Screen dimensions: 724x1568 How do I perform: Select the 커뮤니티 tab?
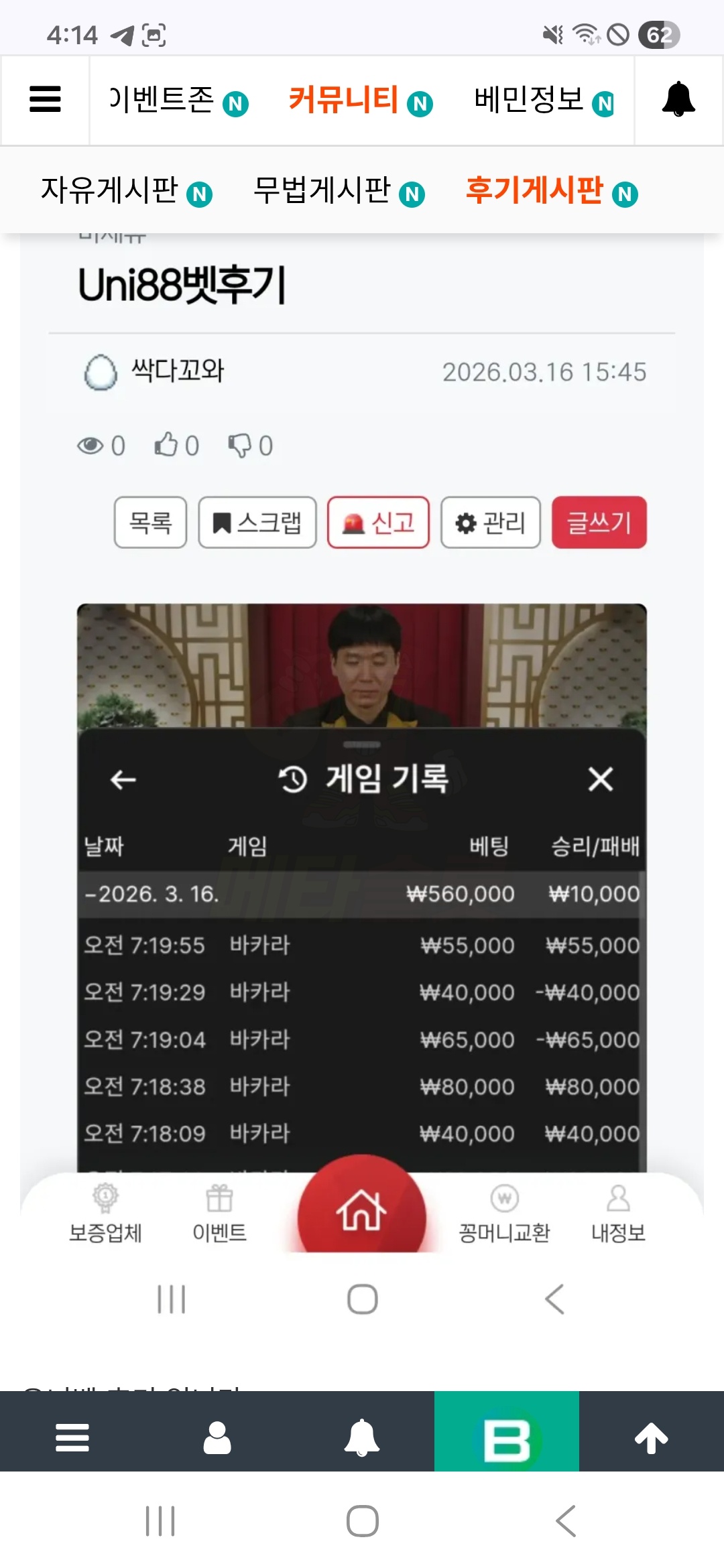click(360, 101)
